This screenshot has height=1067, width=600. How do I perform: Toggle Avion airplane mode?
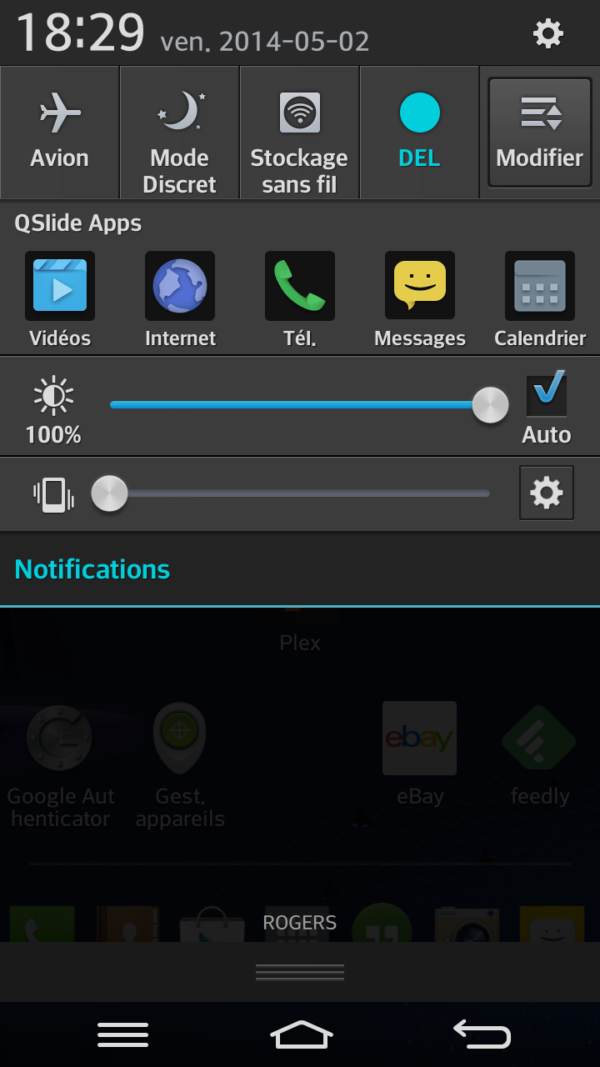[x=59, y=131]
